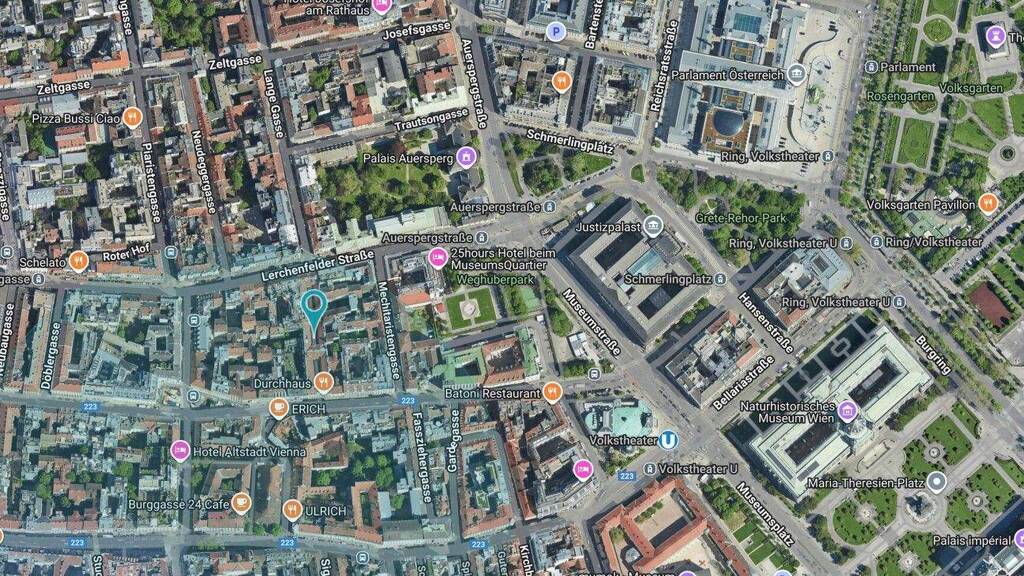The image size is (1024, 576).
Task: Tap the Durchhaus restaurant pin
Action: tap(323, 381)
